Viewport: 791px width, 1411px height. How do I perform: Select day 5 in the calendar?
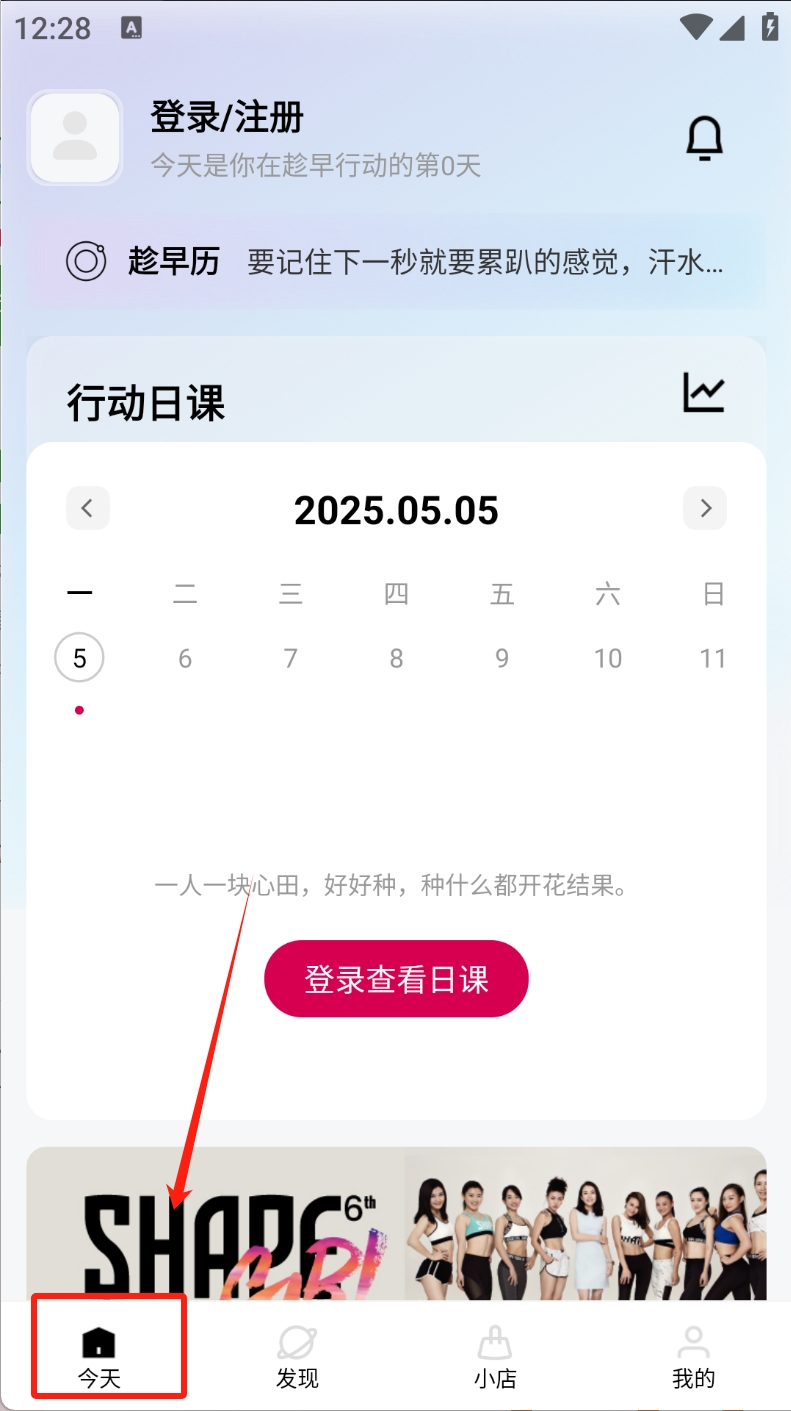click(x=80, y=658)
